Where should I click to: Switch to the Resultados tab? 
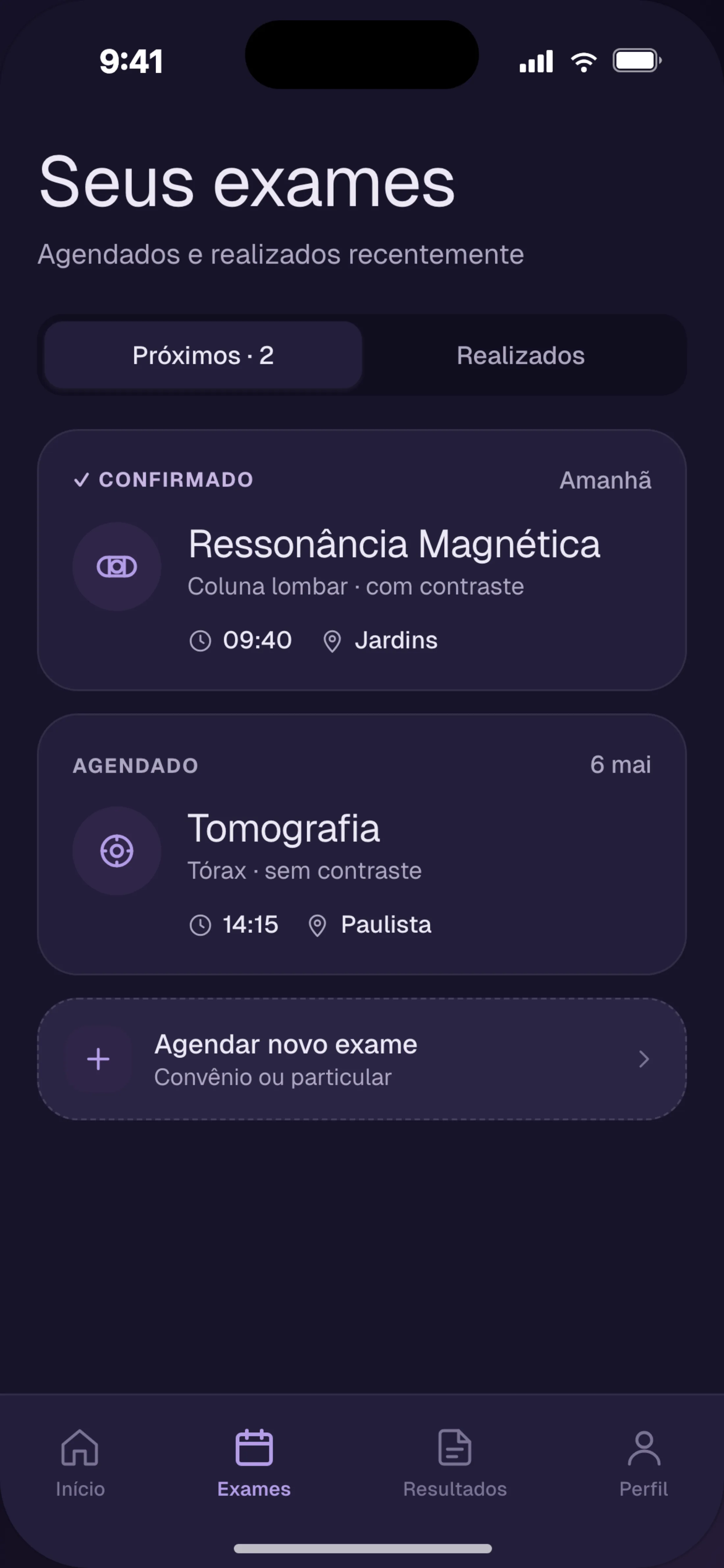tap(454, 1462)
